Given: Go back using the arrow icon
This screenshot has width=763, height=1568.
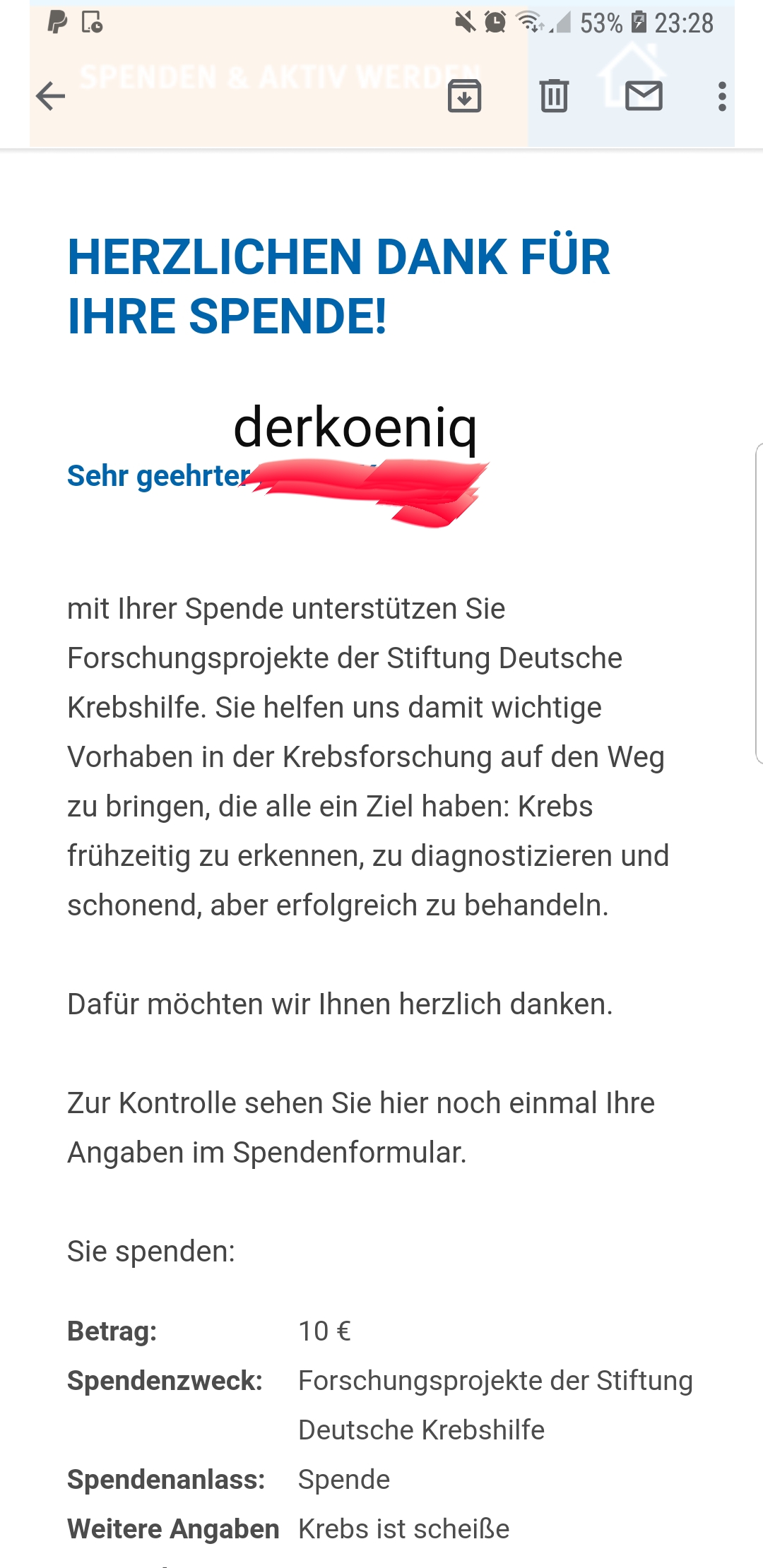Looking at the screenshot, I should (x=50, y=96).
